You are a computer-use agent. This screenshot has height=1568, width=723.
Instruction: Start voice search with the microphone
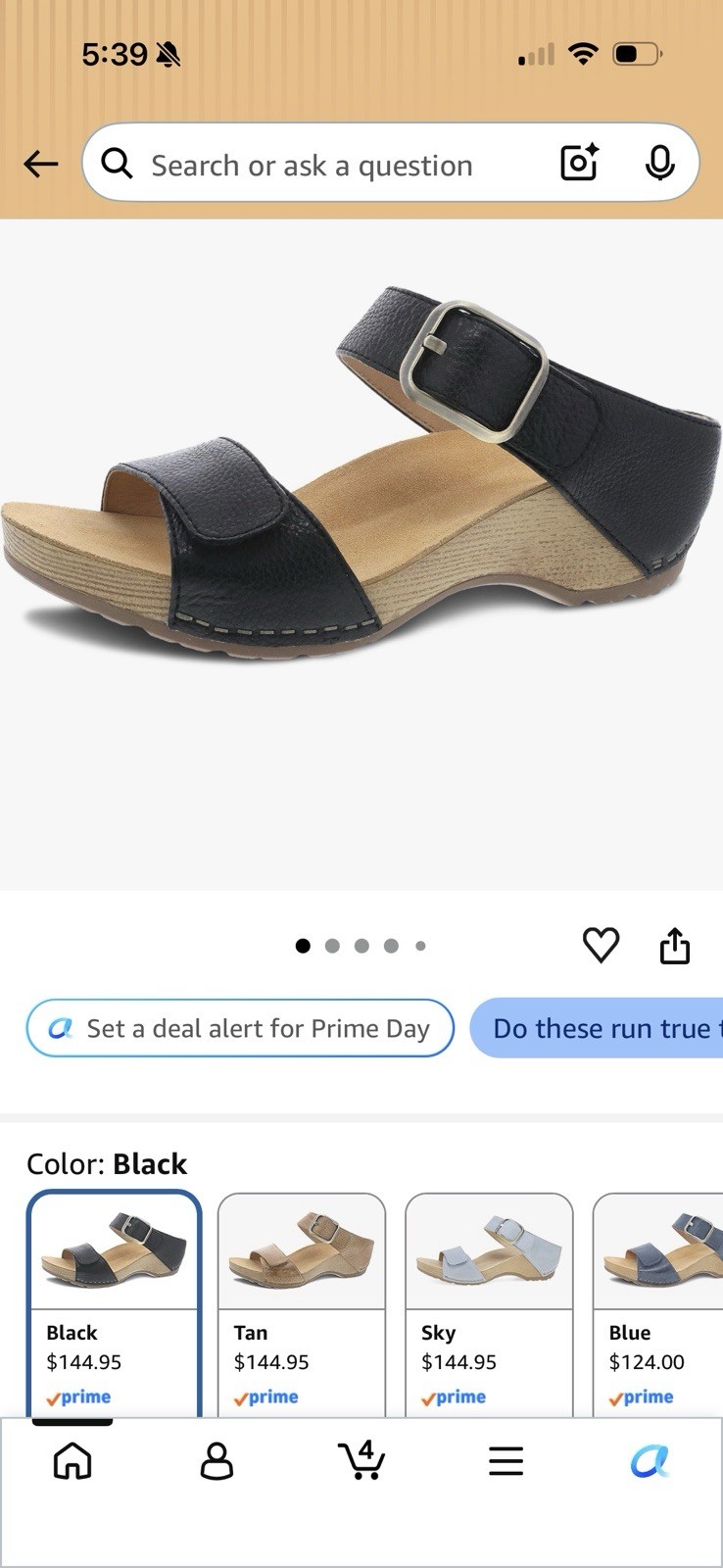[660, 163]
